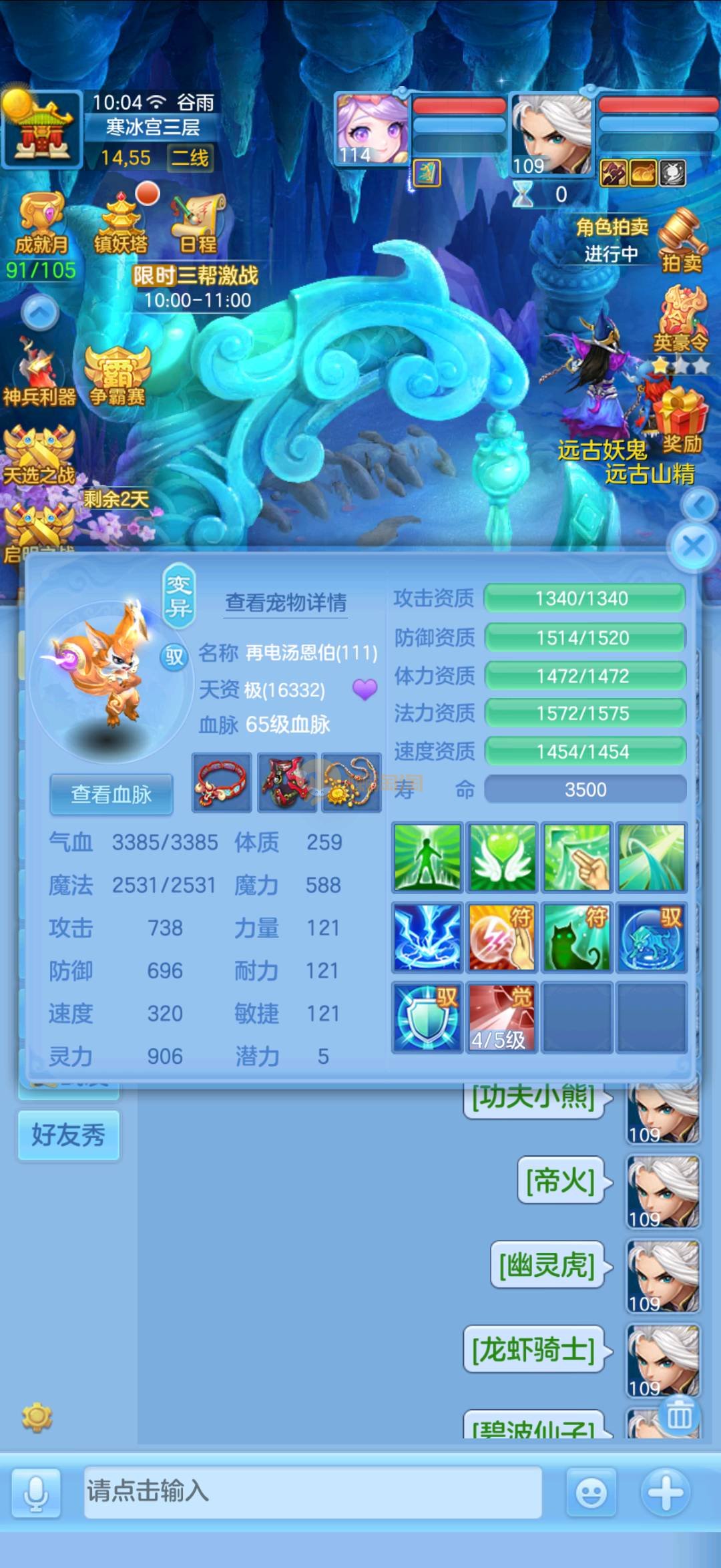This screenshot has height=1568, width=721.
Task: Collapse the left icon menu arrow
Action: (x=40, y=312)
